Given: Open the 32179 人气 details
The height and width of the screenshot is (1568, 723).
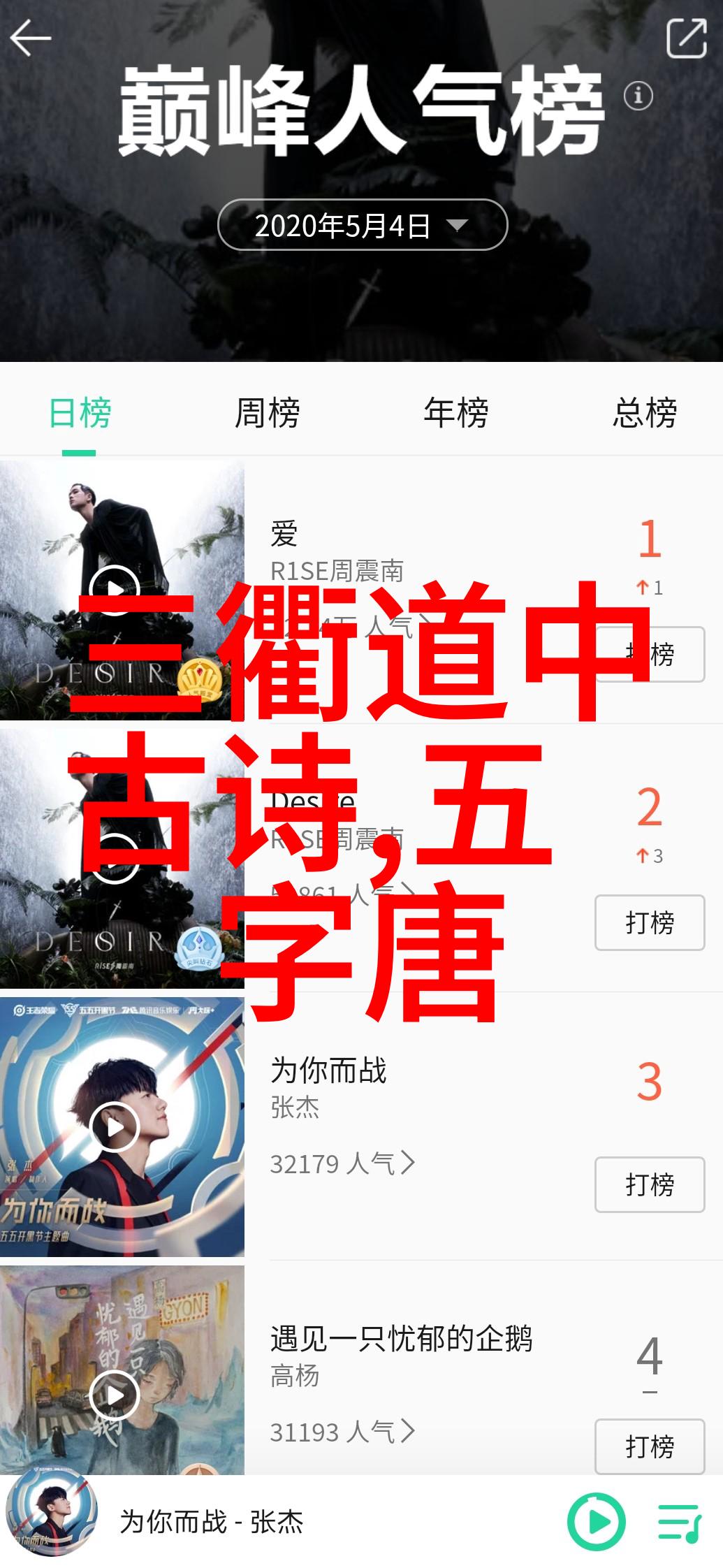Looking at the screenshot, I should (342, 1163).
